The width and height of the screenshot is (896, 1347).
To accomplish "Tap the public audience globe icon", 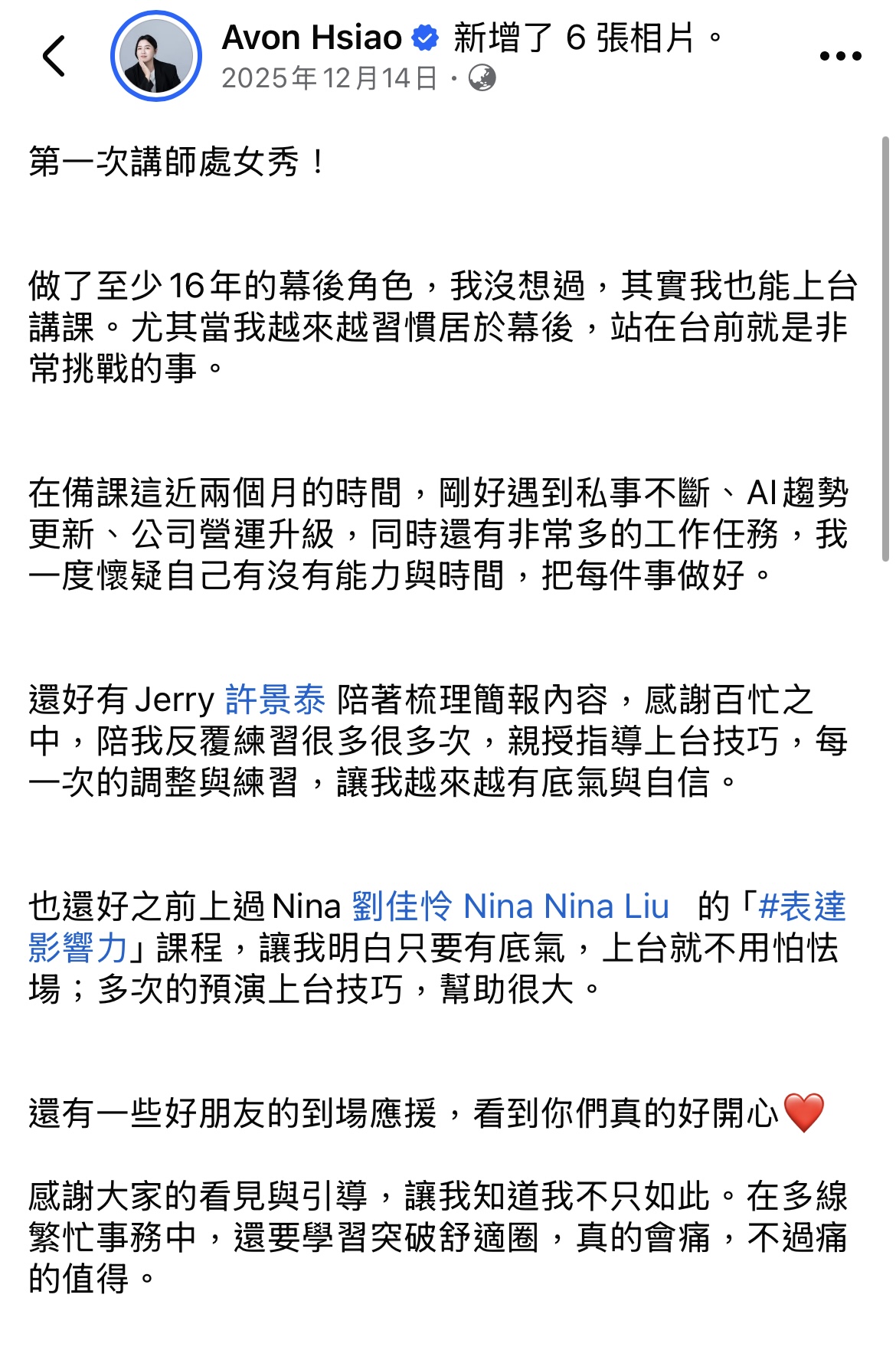I will pos(482,78).
